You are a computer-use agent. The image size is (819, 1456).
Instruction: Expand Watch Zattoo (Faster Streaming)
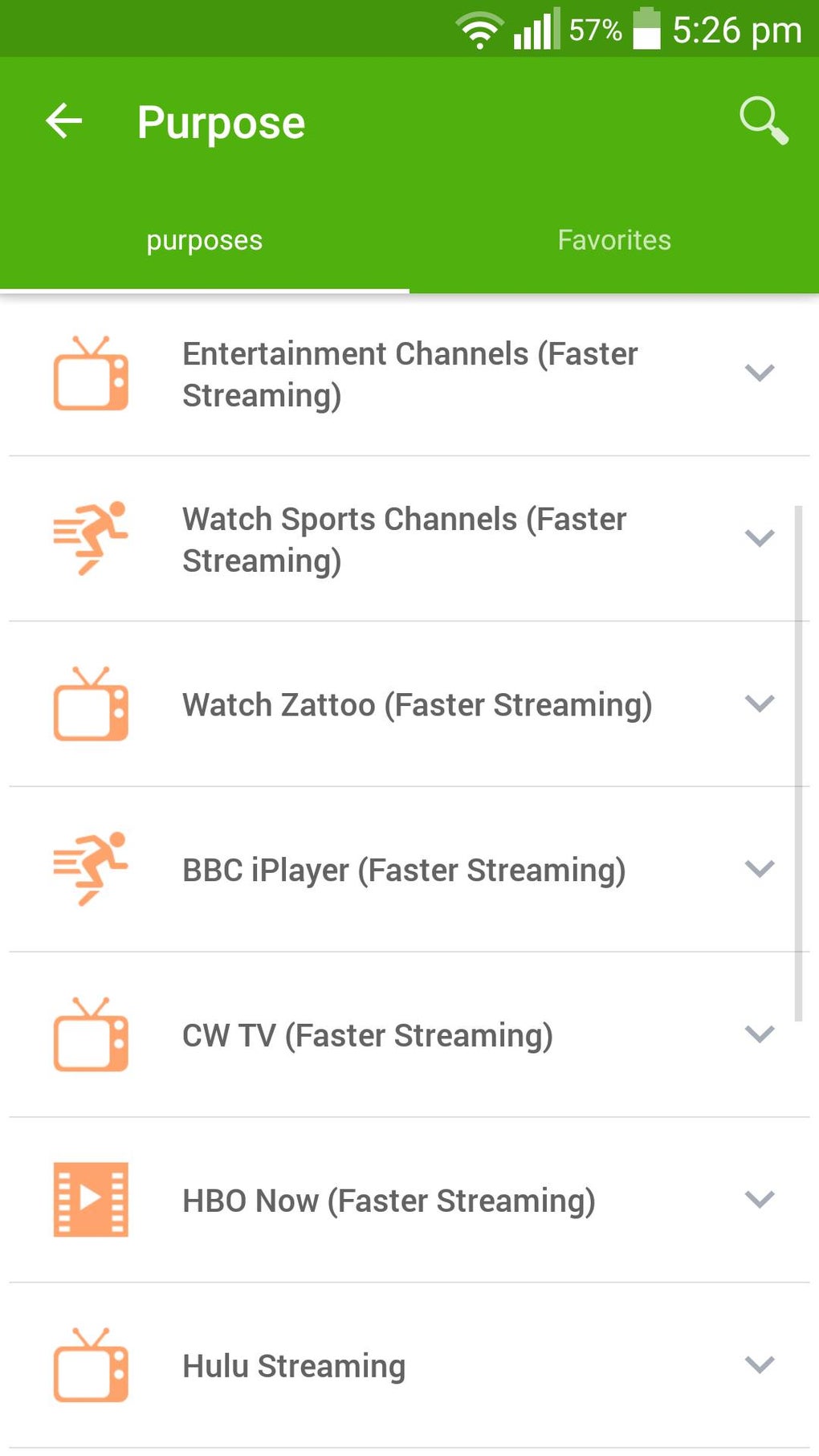click(759, 704)
